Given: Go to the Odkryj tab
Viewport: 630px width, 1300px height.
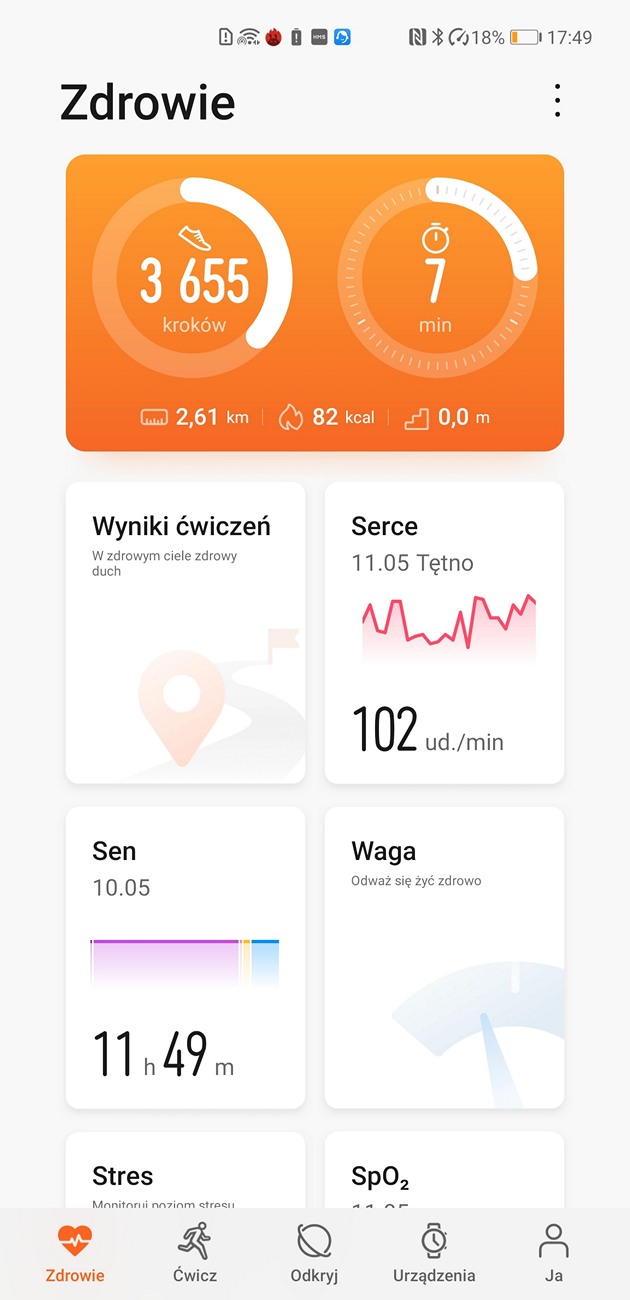Looking at the screenshot, I should click(314, 1254).
